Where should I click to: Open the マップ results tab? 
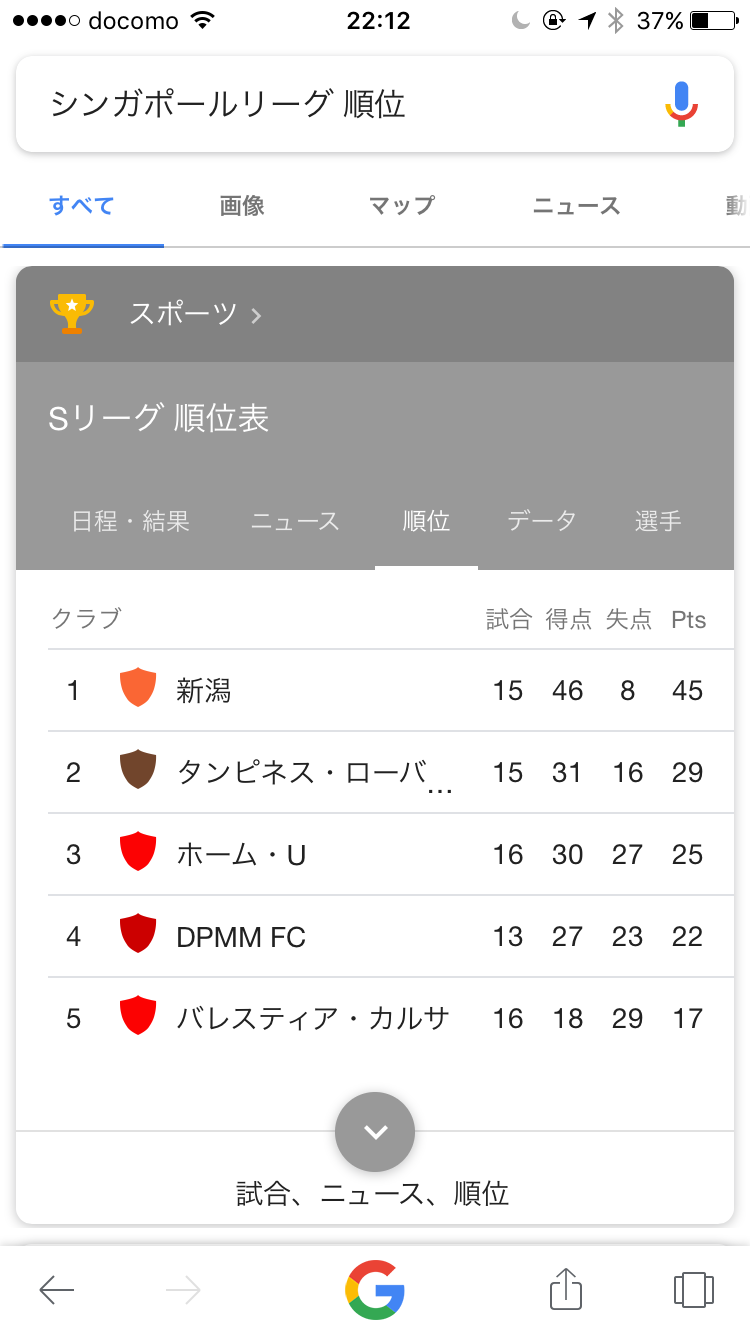tap(401, 206)
